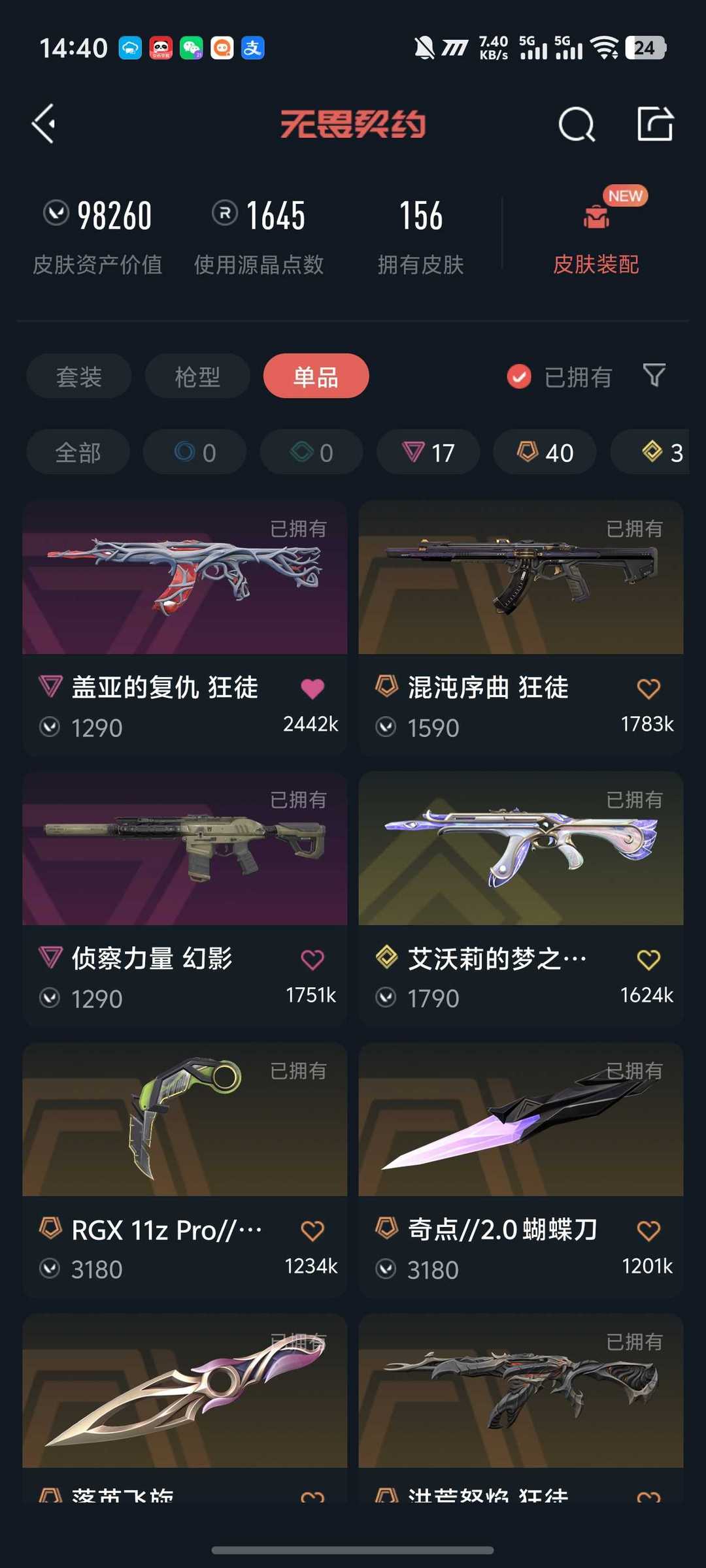Viewport: 706px width, 1568px height.
Task: Like the 混沌序曲 狂徒 skin
Action: [x=648, y=688]
